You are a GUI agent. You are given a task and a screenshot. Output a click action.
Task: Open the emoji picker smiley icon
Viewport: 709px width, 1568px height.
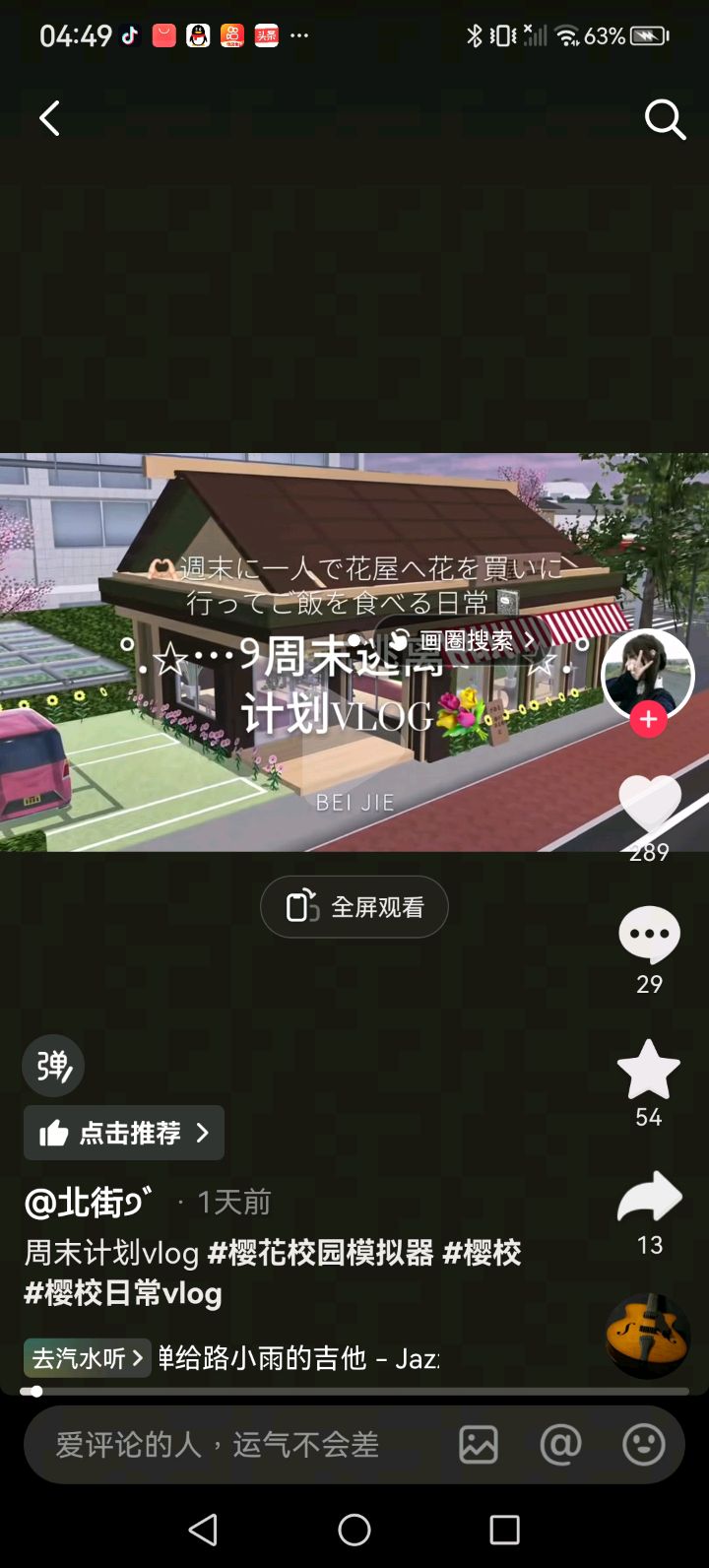click(x=644, y=1445)
